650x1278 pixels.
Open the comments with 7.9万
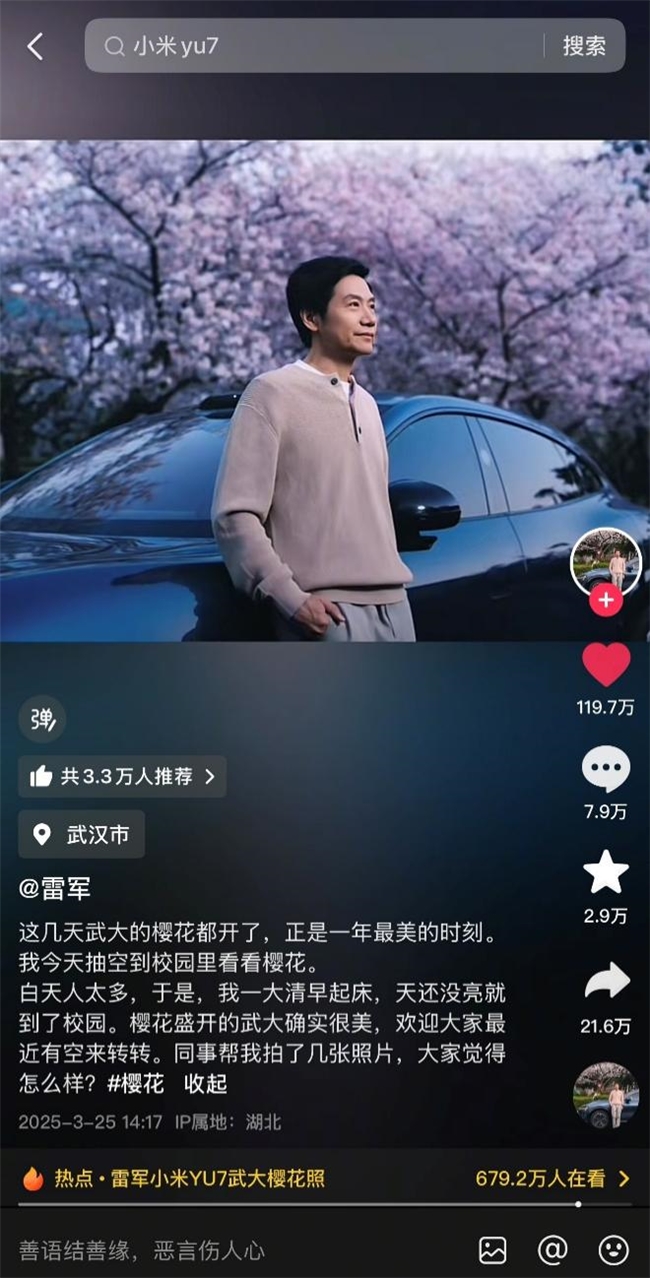coord(606,772)
